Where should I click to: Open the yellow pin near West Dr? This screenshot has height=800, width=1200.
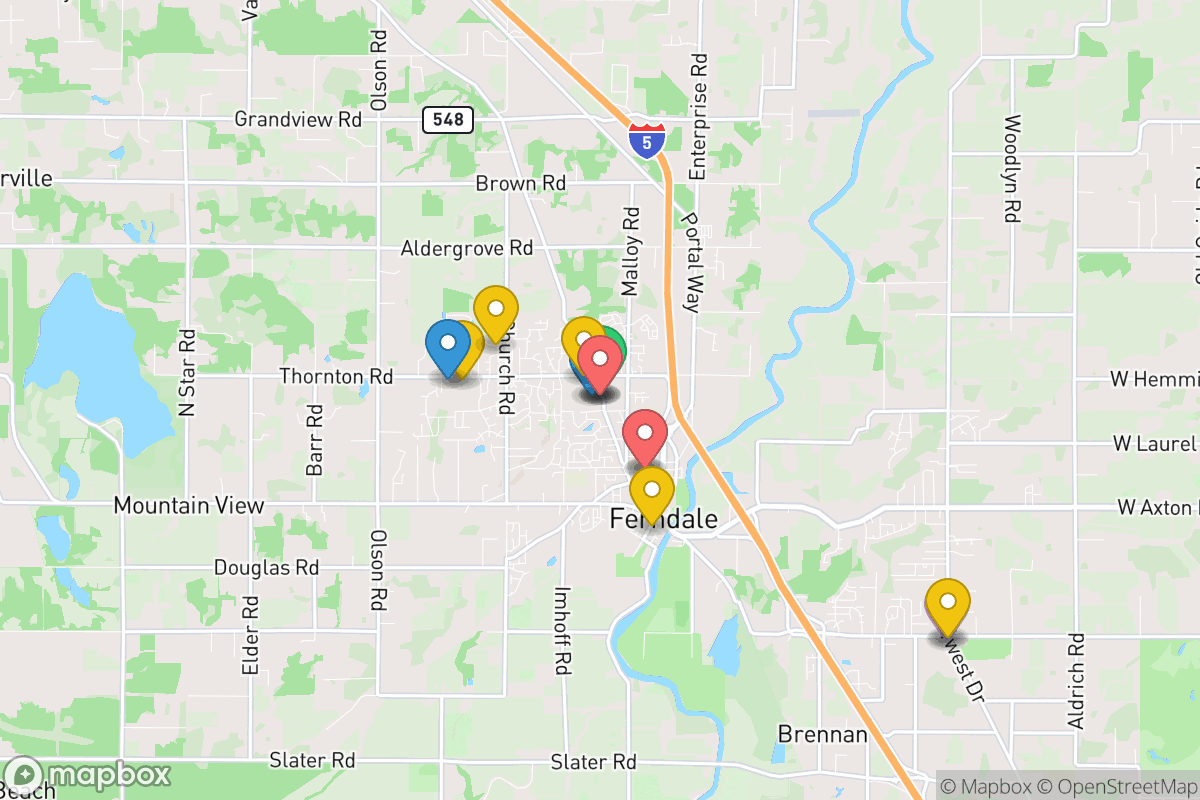[947, 604]
